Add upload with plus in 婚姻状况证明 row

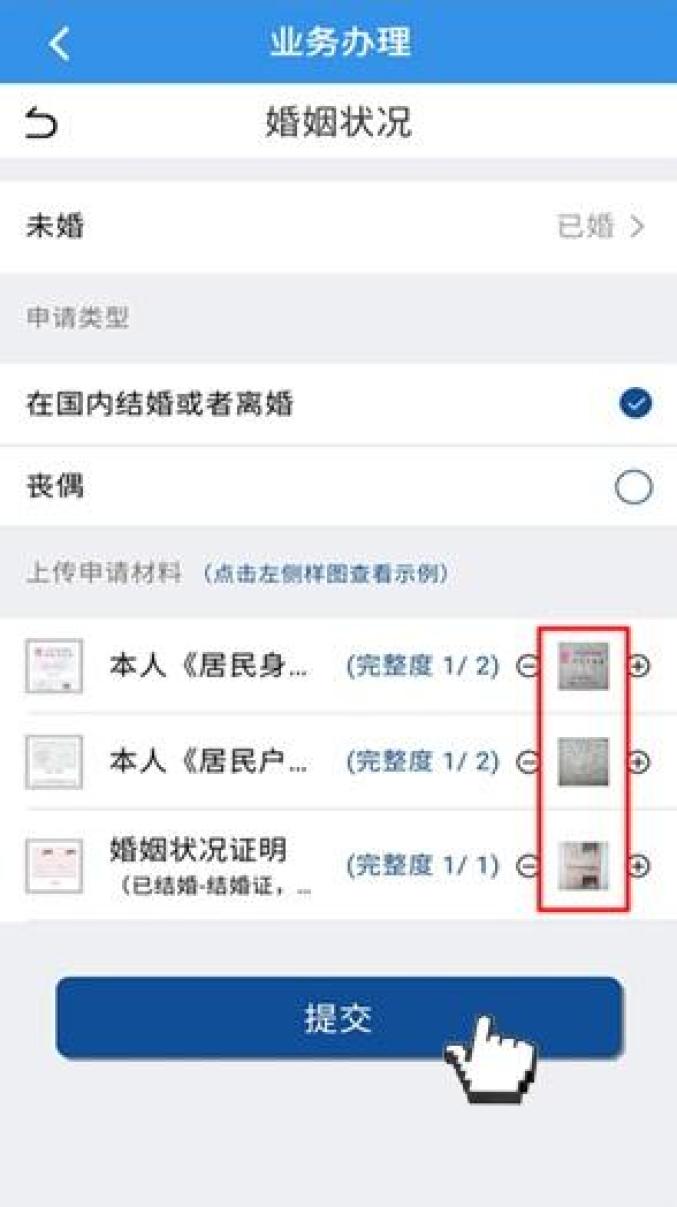click(638, 866)
